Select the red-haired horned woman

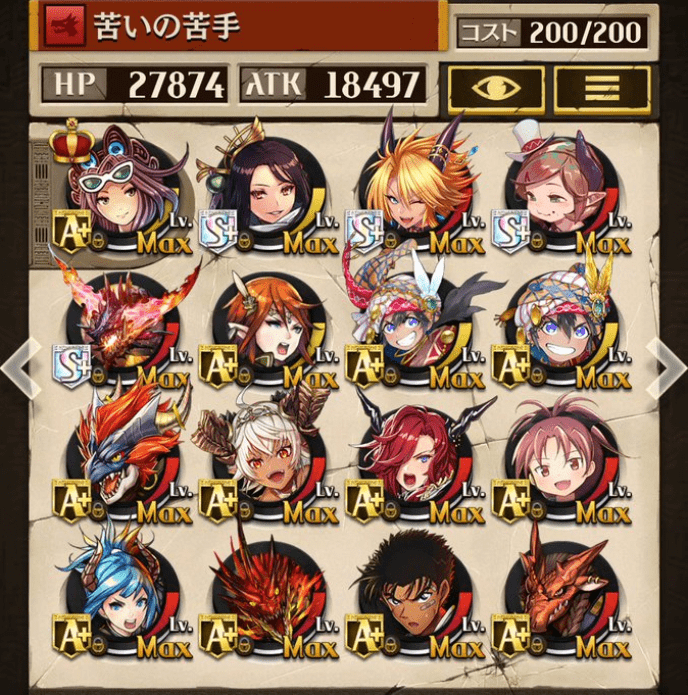(x=415, y=462)
